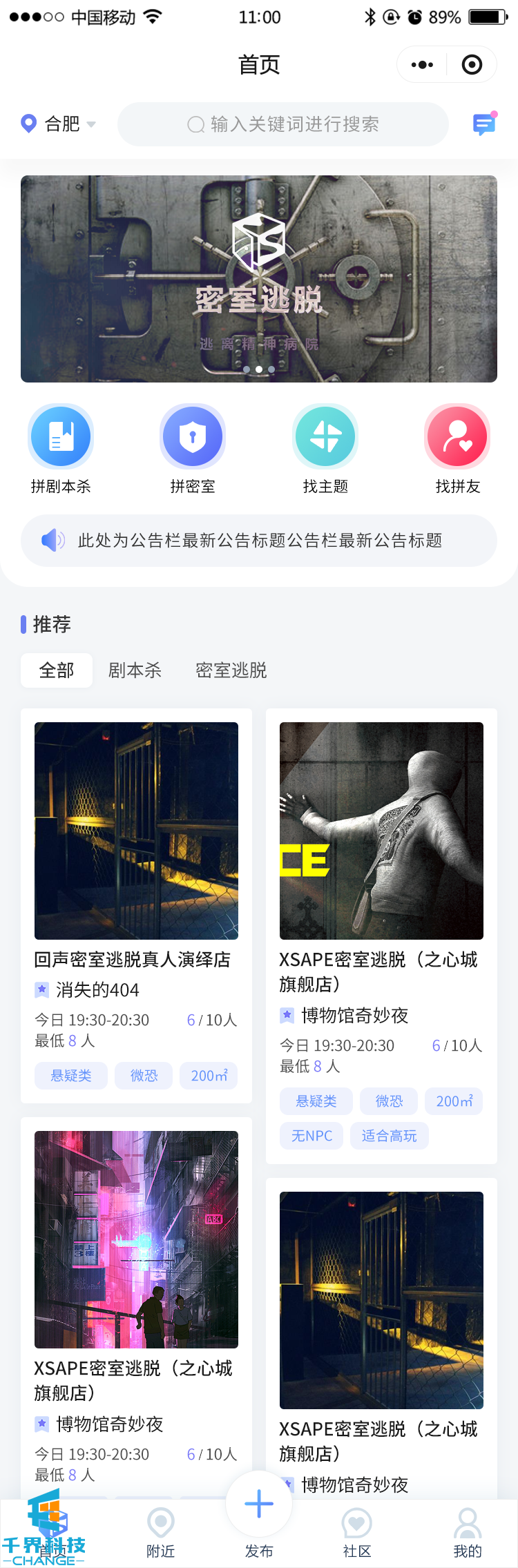Open the 密室逃脱 banner
This screenshot has height=1568, width=518.
(x=259, y=279)
